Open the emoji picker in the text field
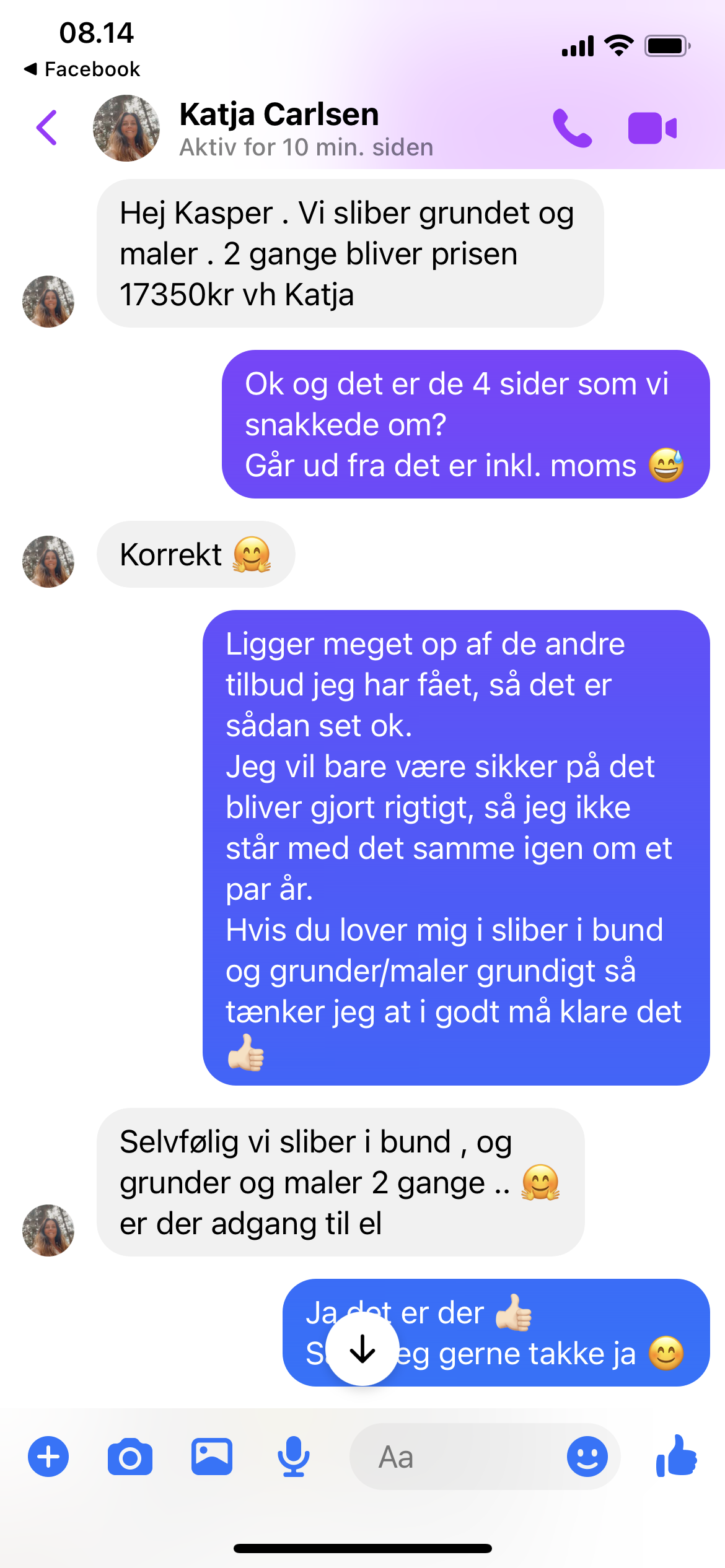 click(587, 1457)
